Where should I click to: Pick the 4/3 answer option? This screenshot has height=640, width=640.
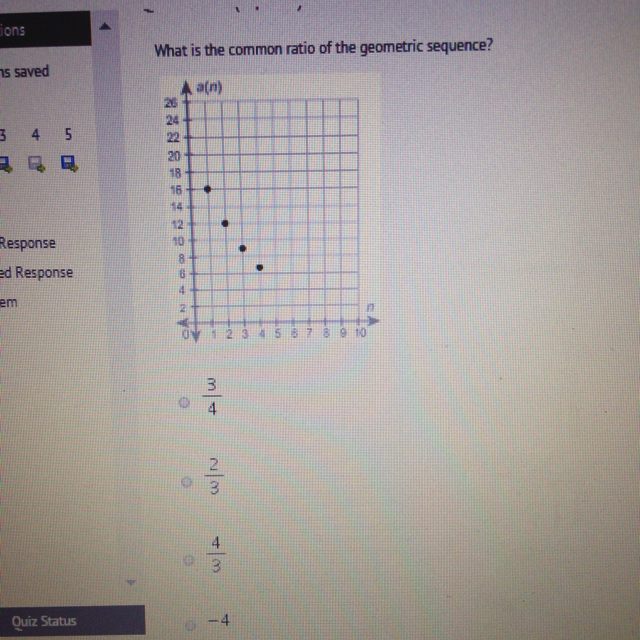tap(189, 560)
